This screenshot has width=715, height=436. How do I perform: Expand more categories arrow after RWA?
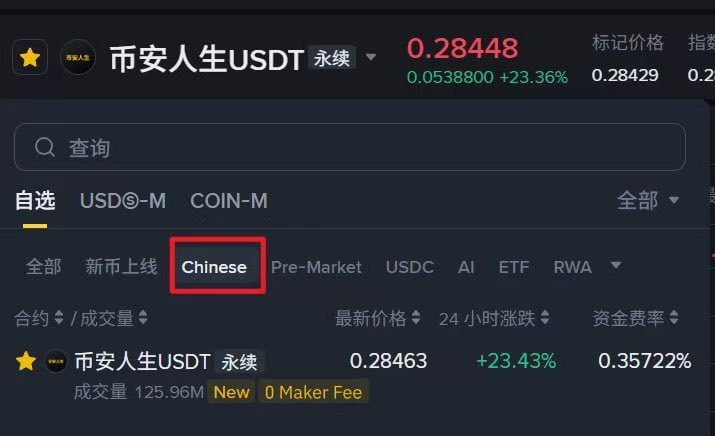click(x=616, y=266)
